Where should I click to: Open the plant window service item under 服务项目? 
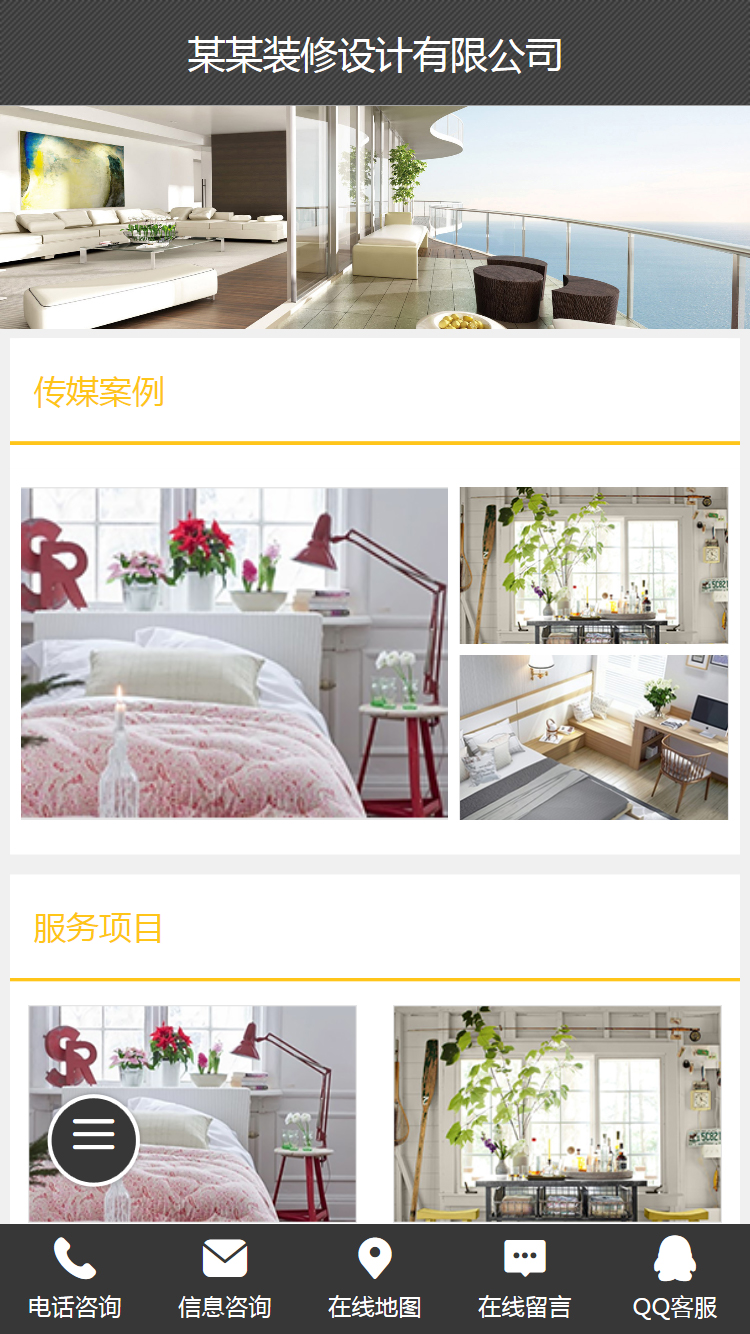tap(557, 1113)
